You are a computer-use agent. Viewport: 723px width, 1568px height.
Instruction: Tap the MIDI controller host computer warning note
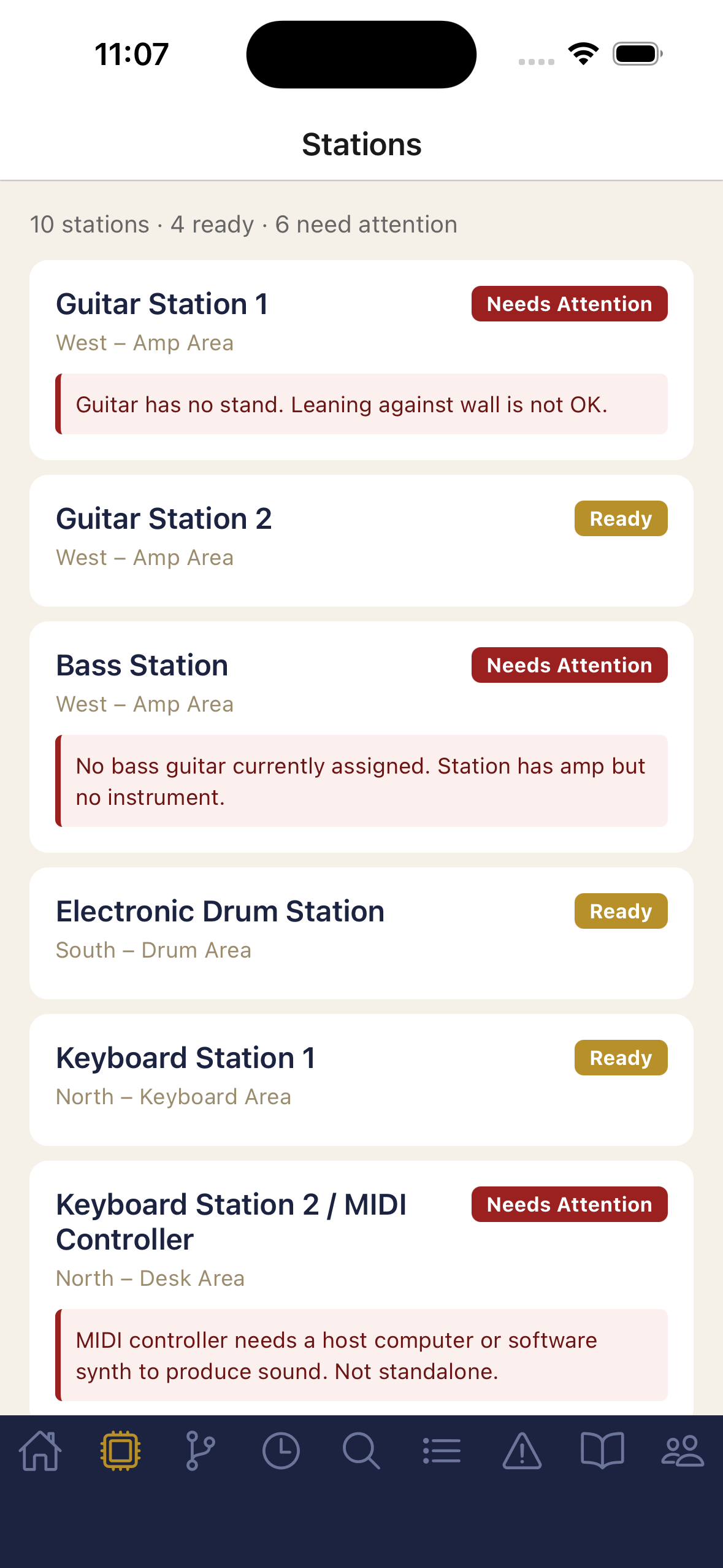(x=361, y=1356)
